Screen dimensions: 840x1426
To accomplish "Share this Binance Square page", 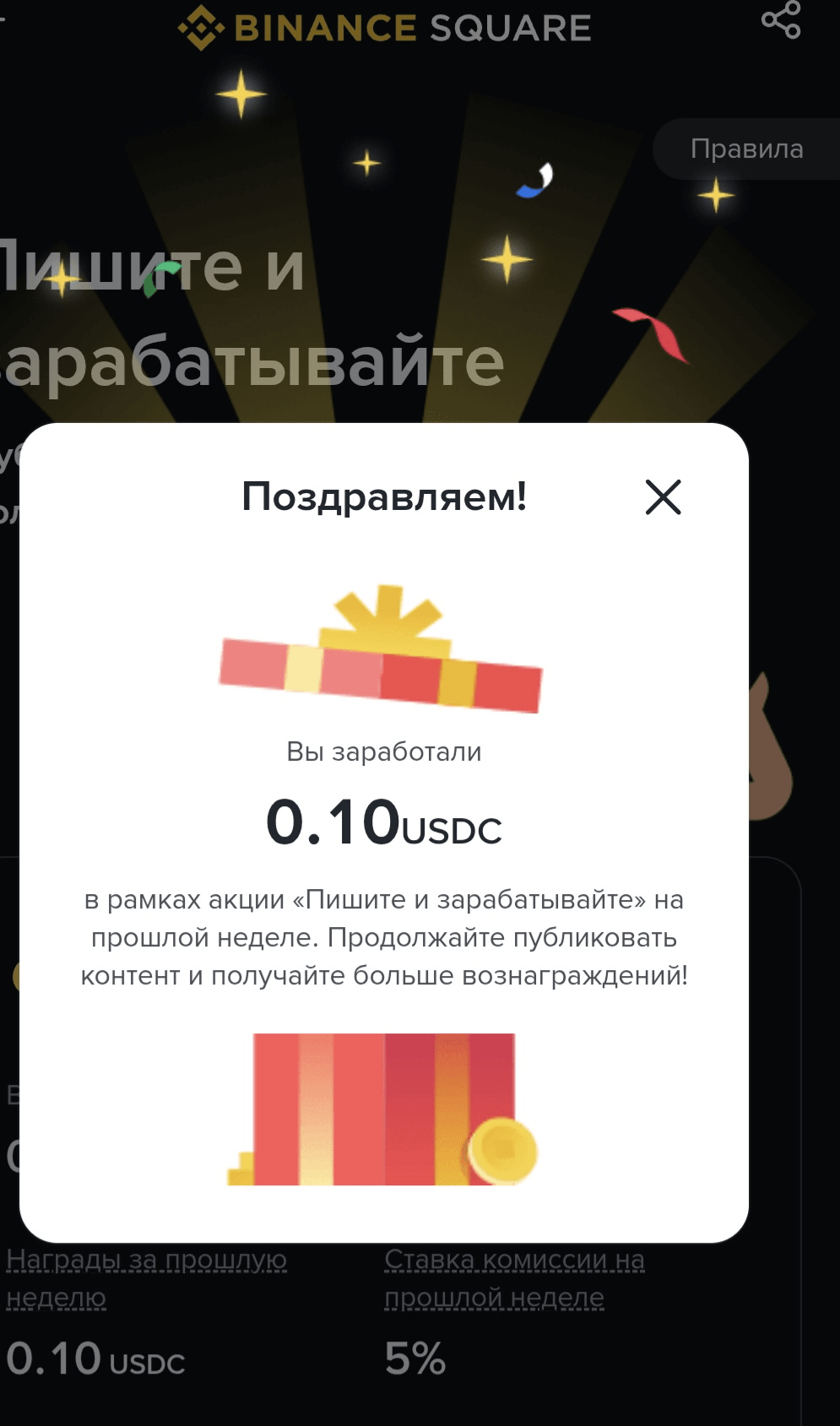I will coord(781,20).
